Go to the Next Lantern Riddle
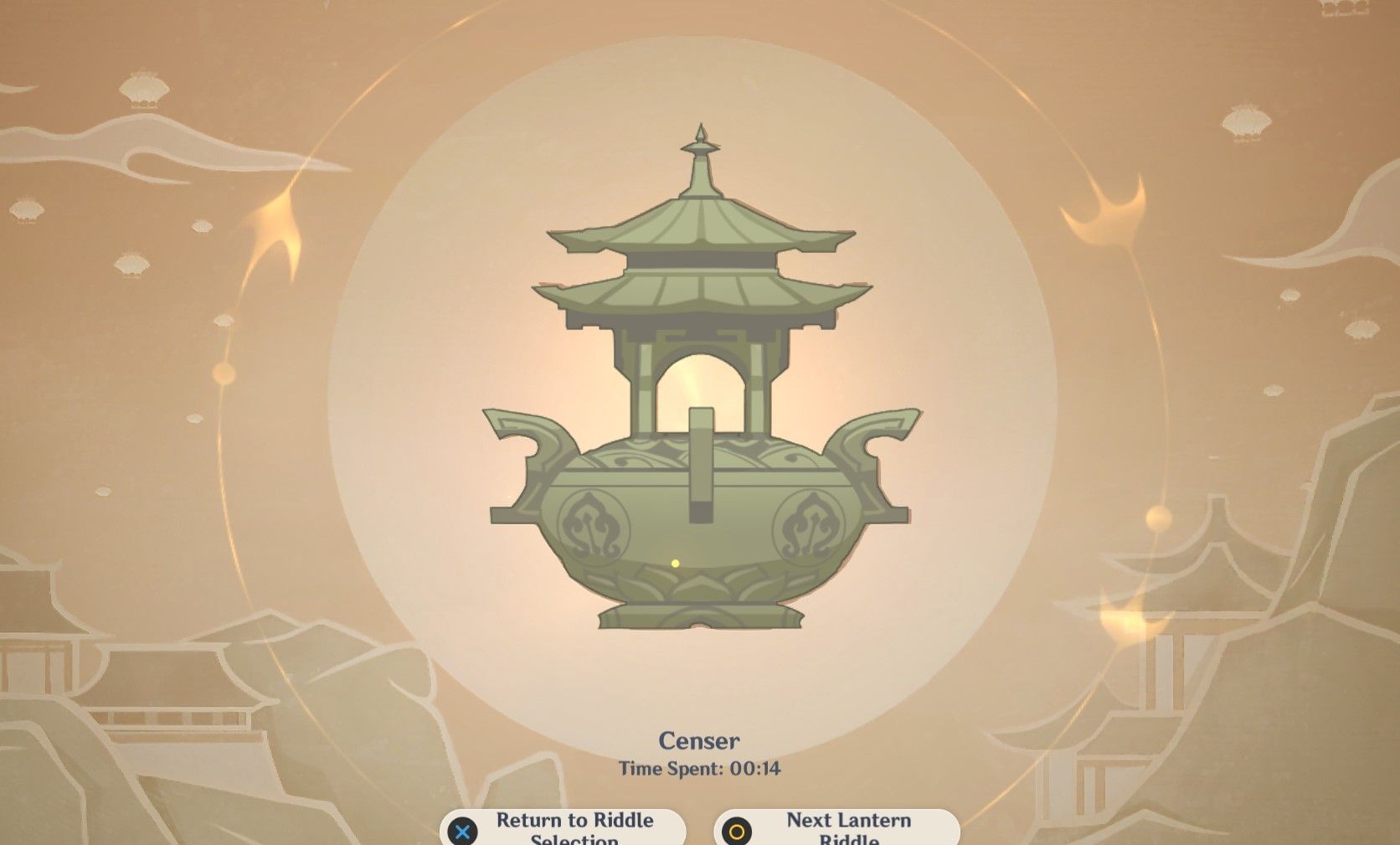1400x845 pixels. tap(837, 829)
